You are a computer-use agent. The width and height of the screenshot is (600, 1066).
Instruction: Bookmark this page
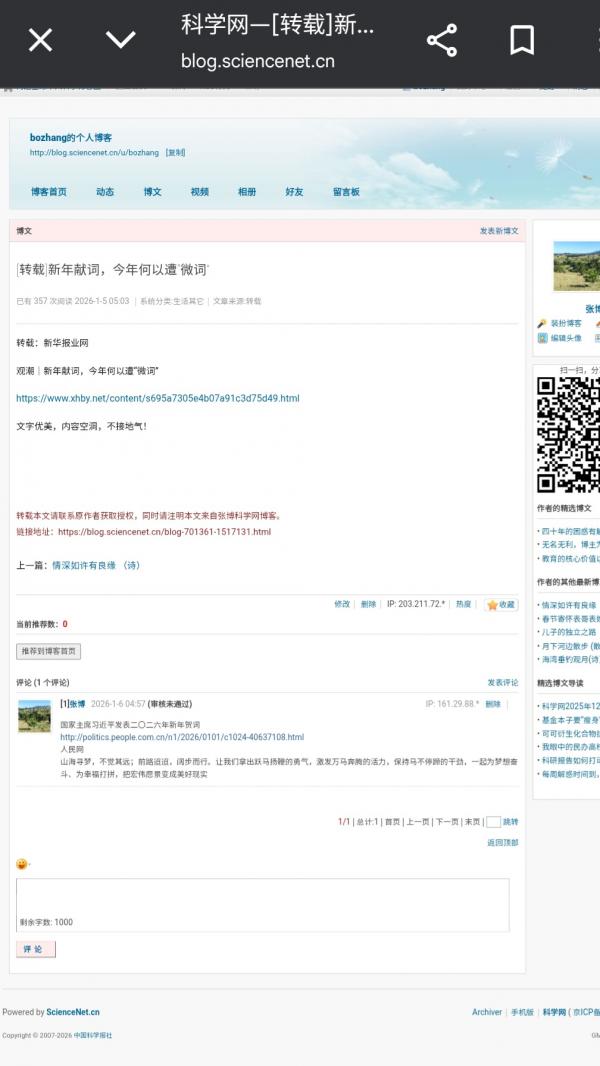[x=521, y=41]
